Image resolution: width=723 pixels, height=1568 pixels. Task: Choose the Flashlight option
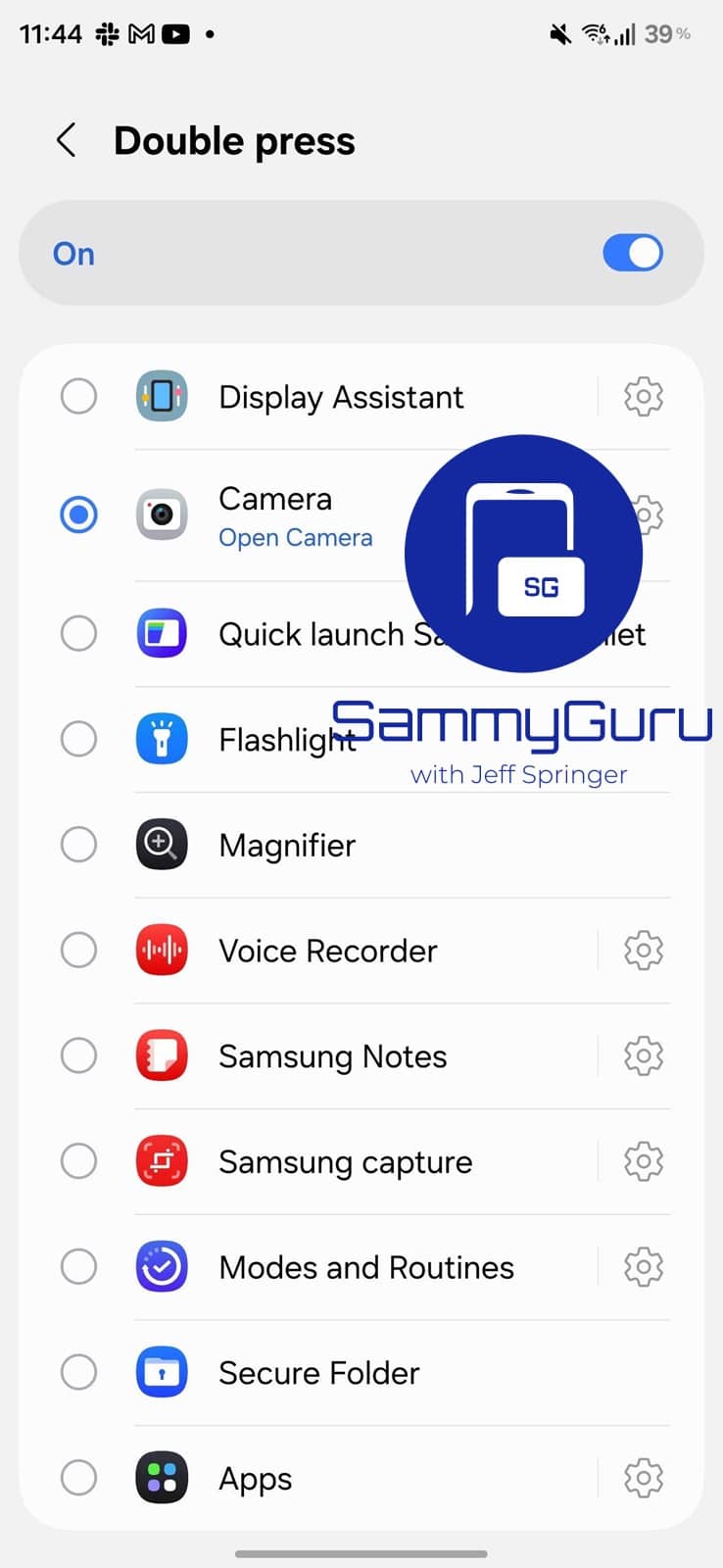(x=79, y=739)
